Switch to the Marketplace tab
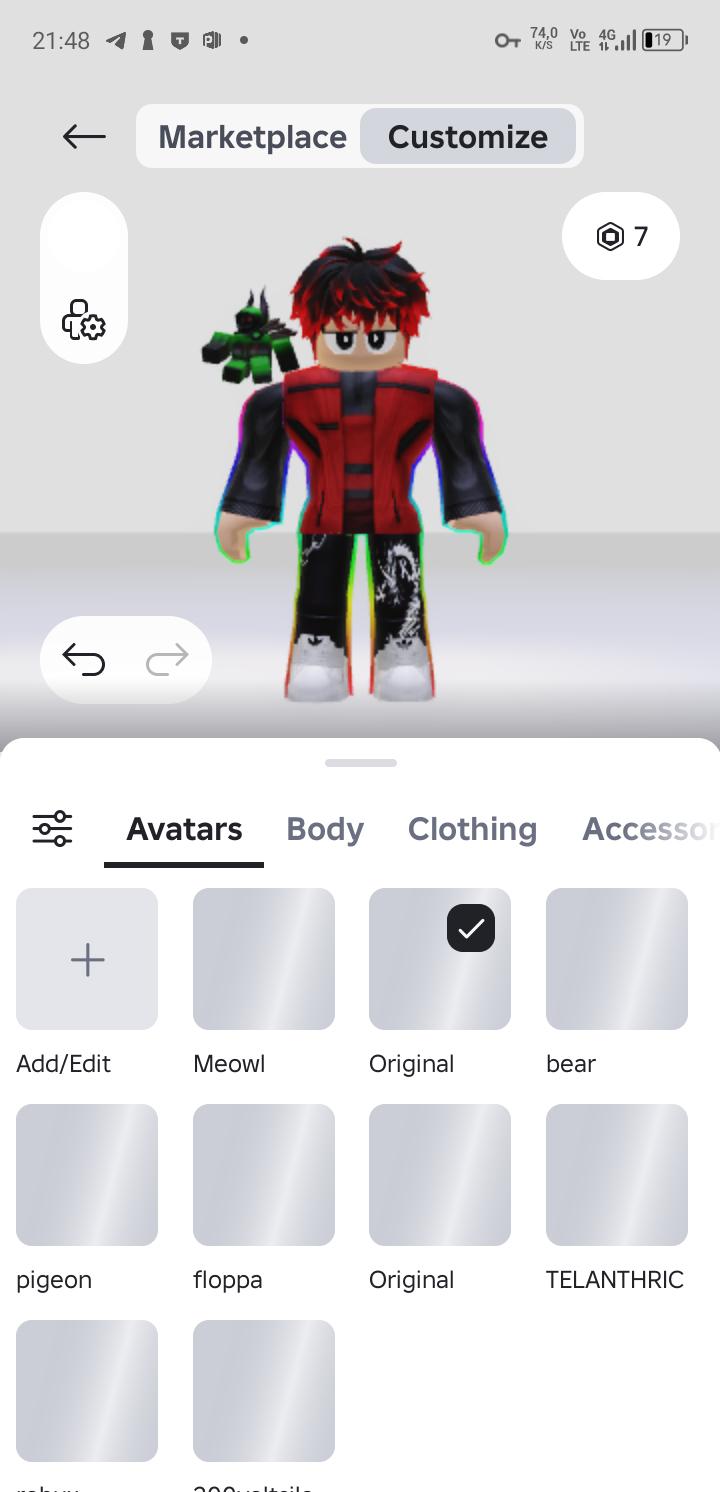 [x=252, y=136]
